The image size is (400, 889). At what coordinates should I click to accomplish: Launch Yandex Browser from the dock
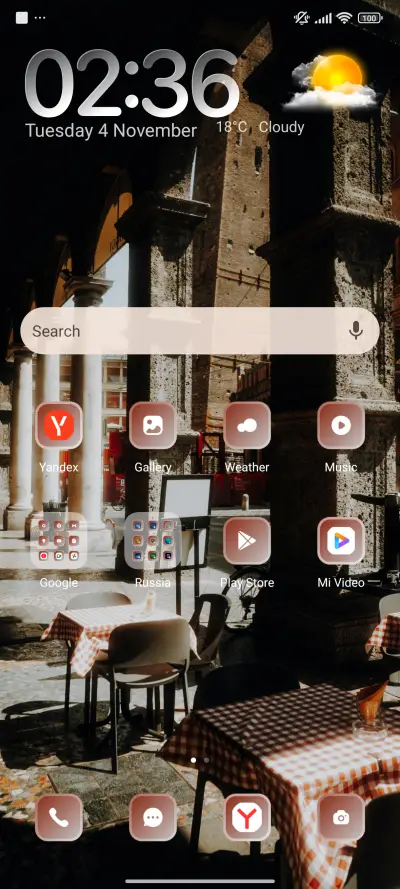[247, 817]
